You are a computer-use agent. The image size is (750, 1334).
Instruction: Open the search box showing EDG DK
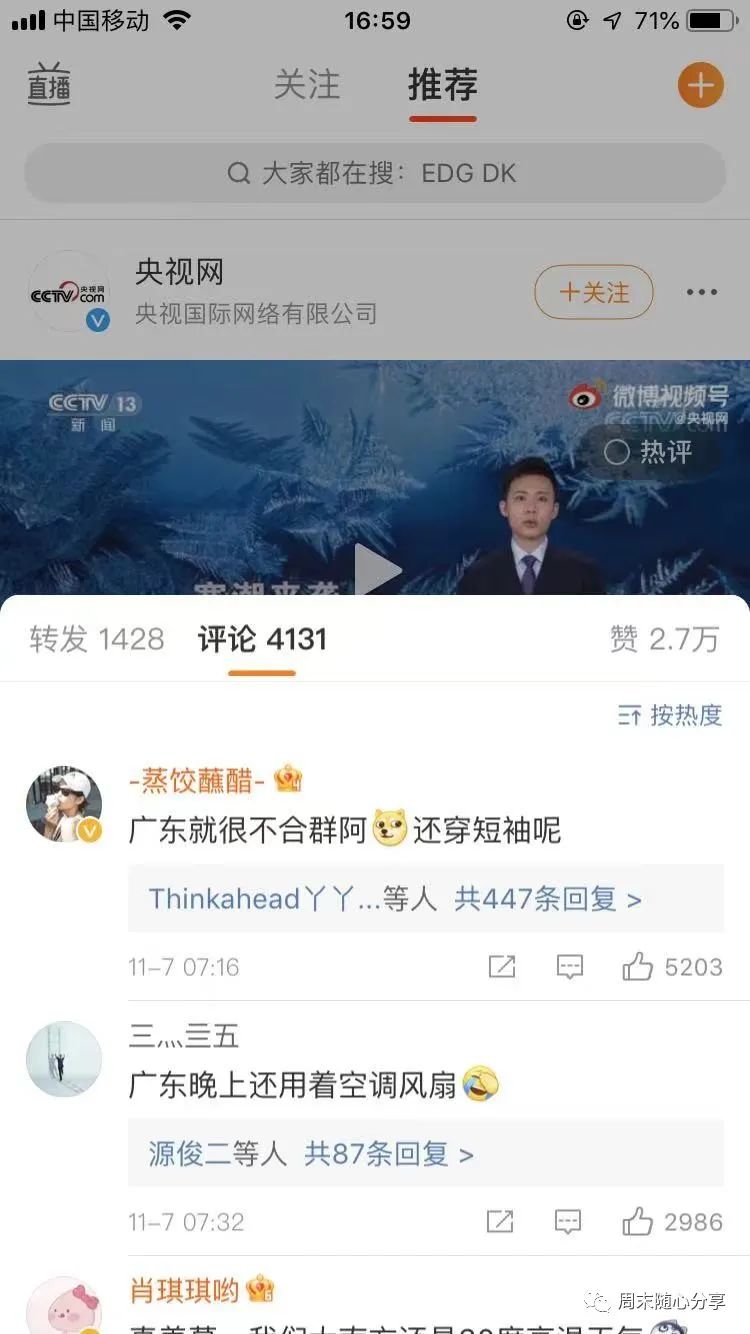click(x=375, y=173)
